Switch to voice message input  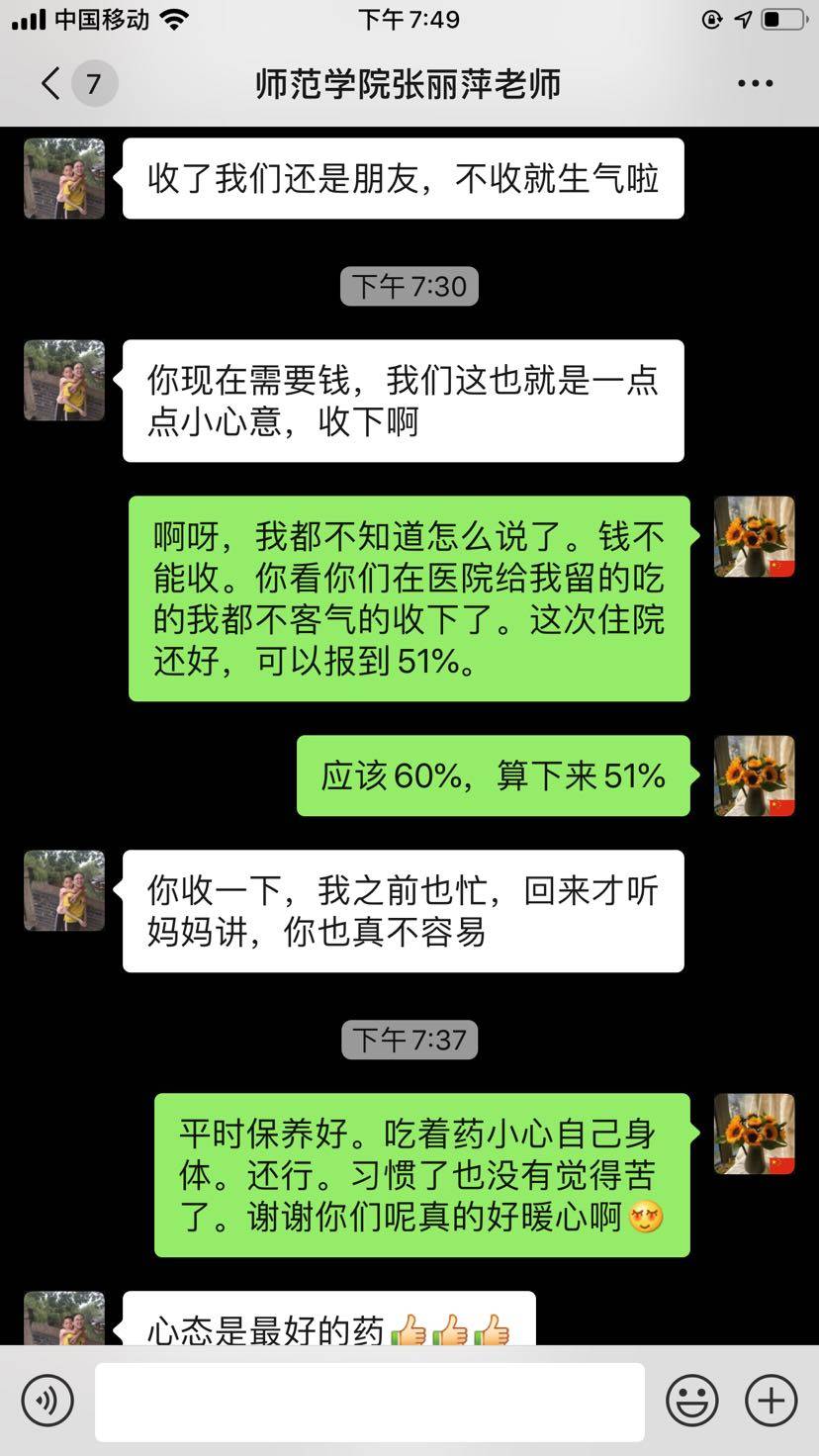[47, 1401]
